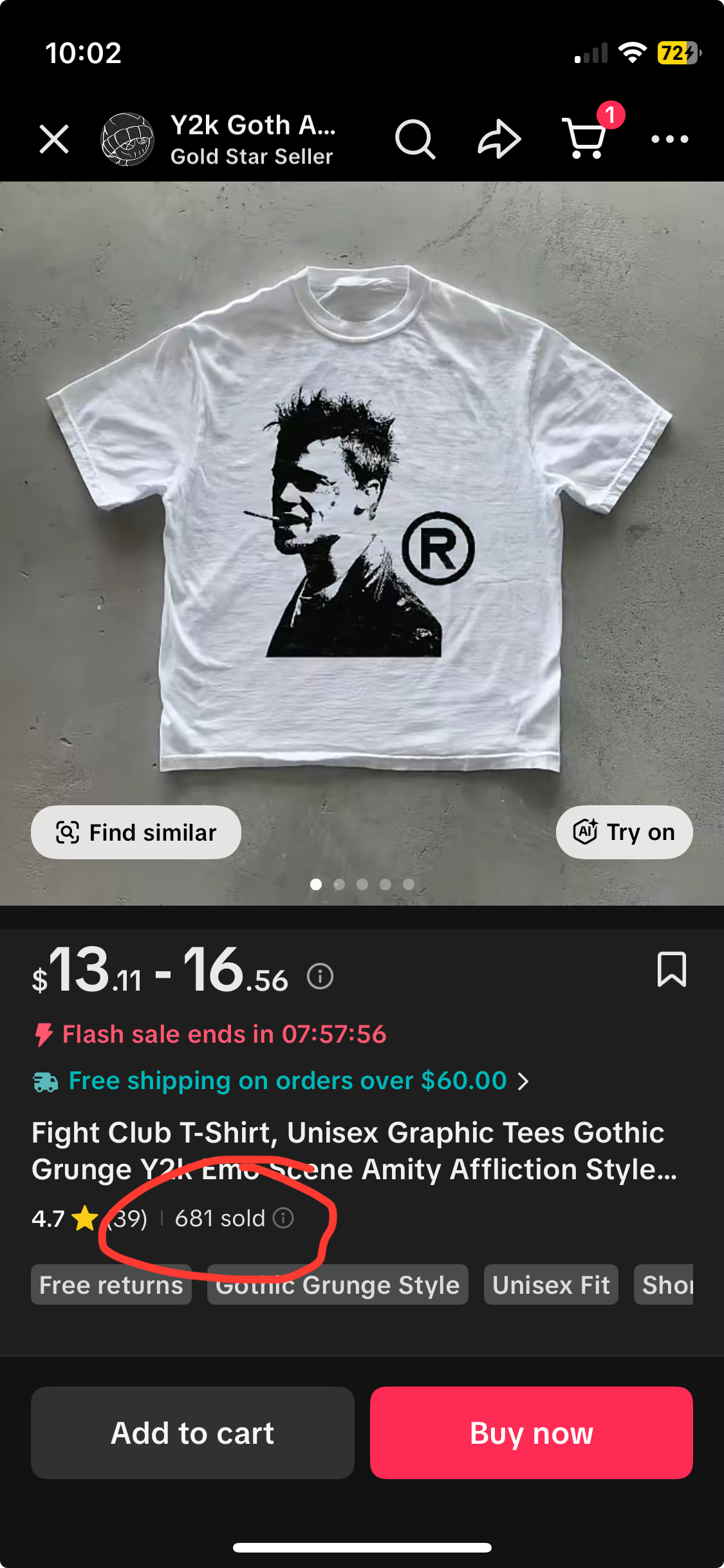Open the three-dot overflow menu
The width and height of the screenshot is (724, 1568).
[669, 139]
